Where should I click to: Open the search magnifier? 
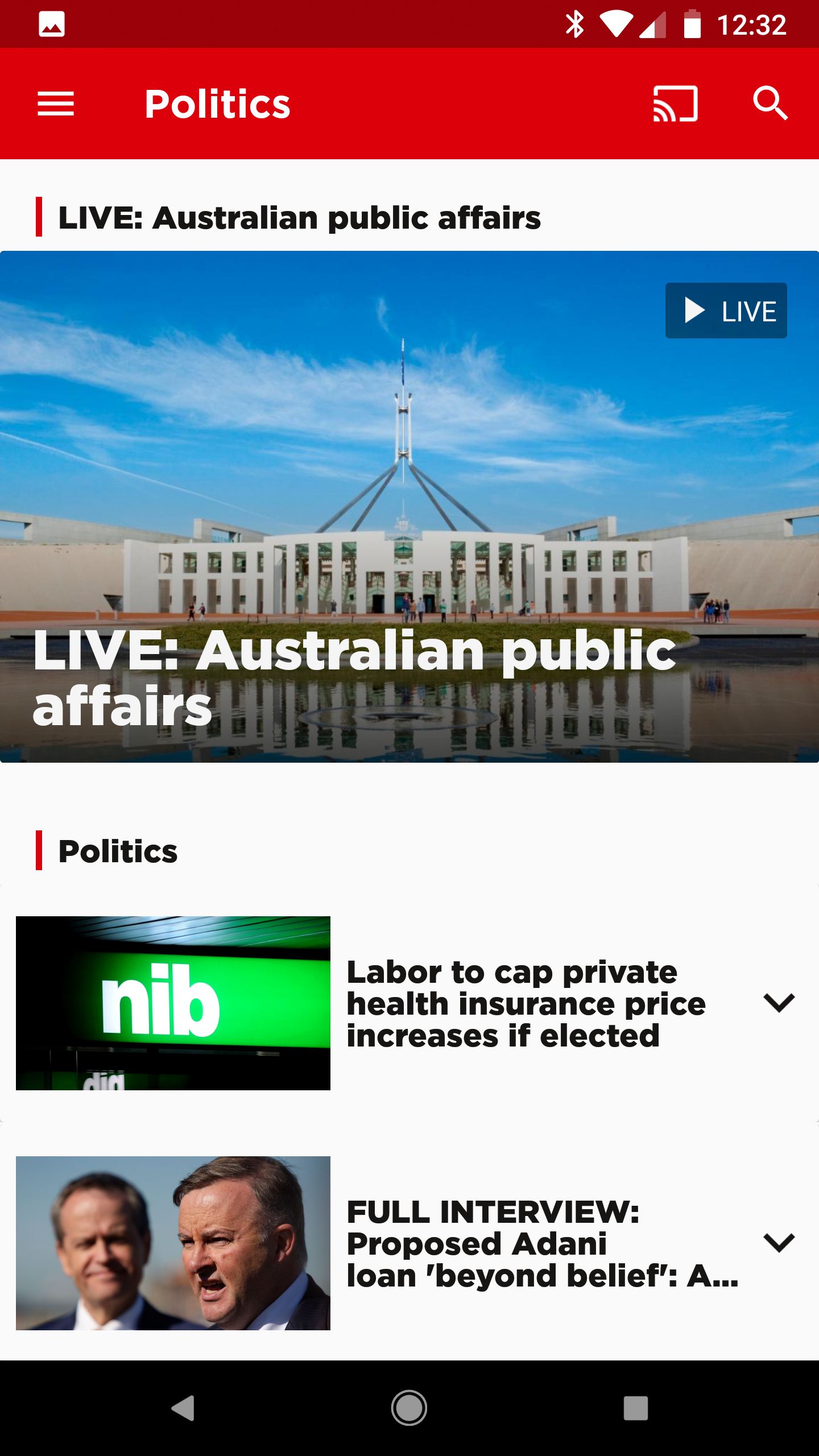click(x=770, y=104)
